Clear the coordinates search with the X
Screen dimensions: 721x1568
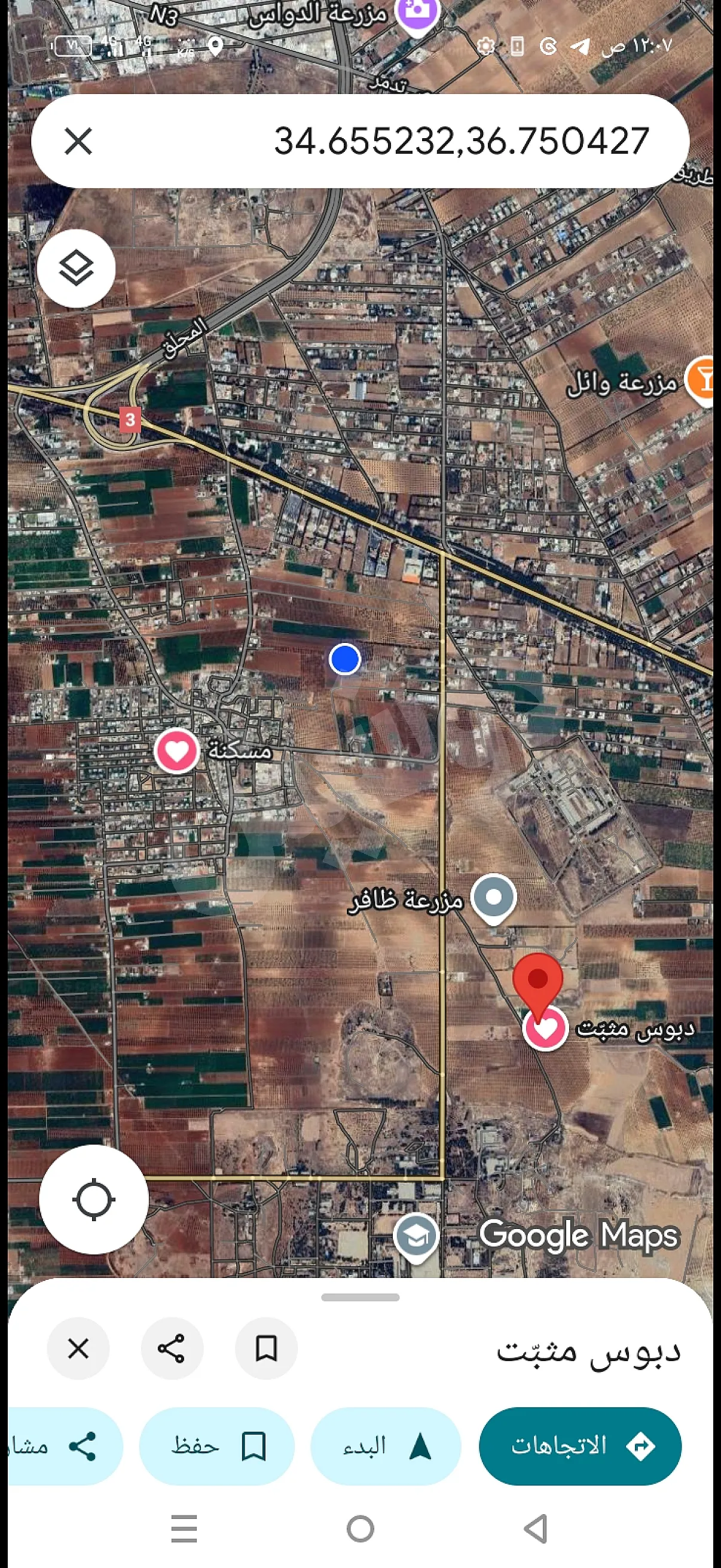[x=78, y=141]
